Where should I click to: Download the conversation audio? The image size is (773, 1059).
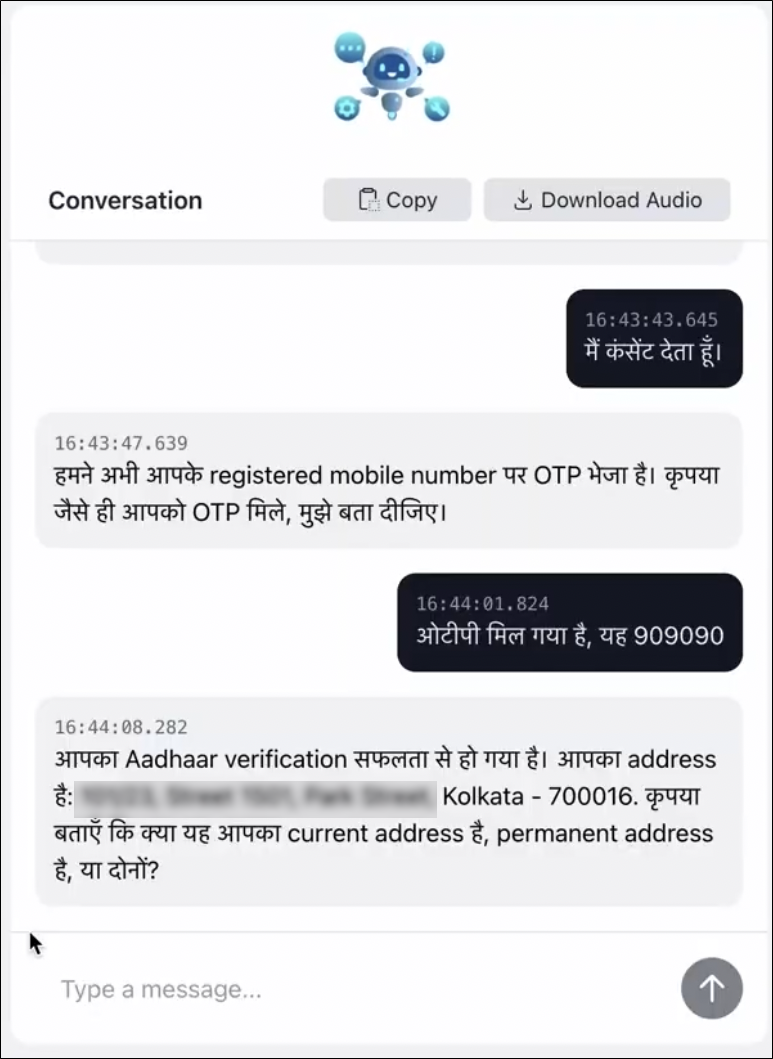click(x=607, y=200)
